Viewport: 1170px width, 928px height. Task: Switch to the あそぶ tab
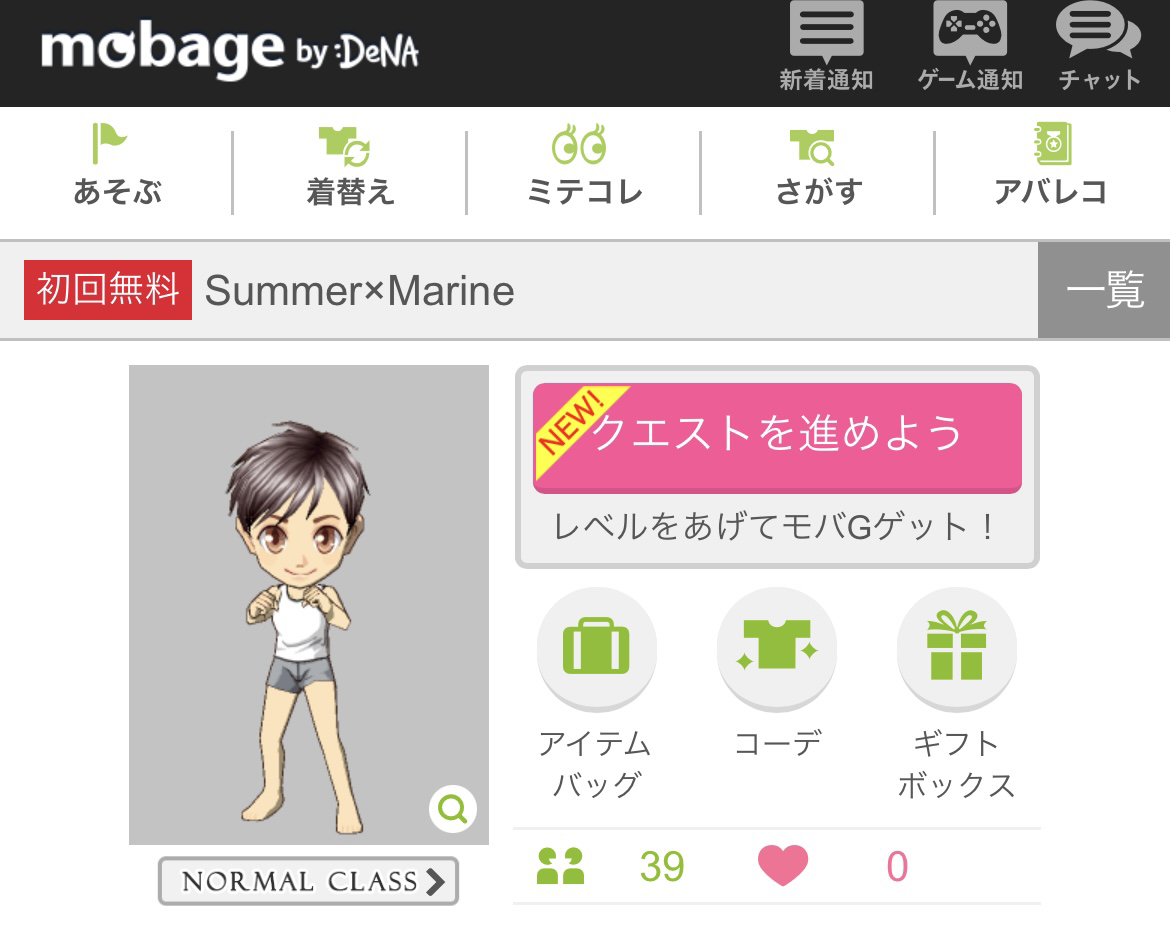pos(116,168)
